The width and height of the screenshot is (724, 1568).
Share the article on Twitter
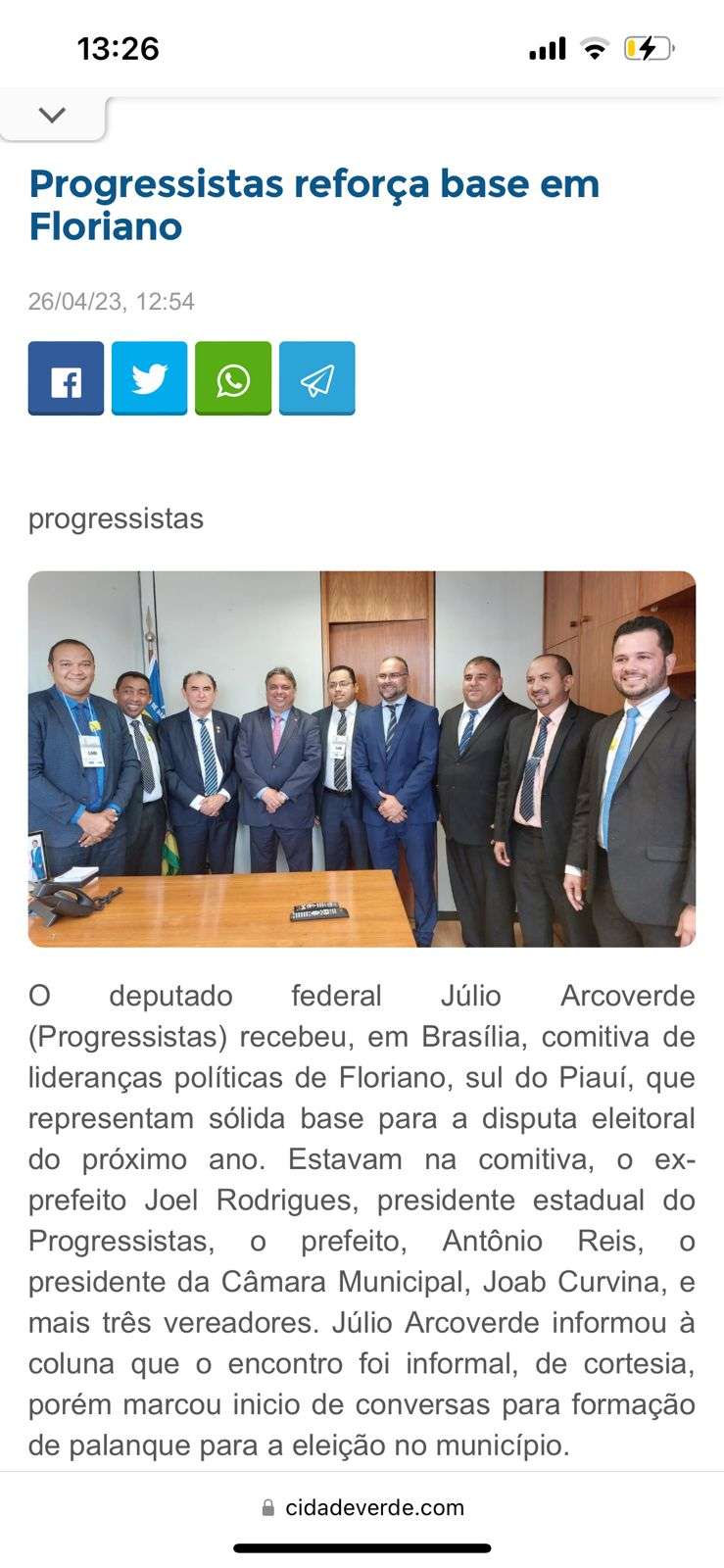pyautogui.click(x=149, y=380)
